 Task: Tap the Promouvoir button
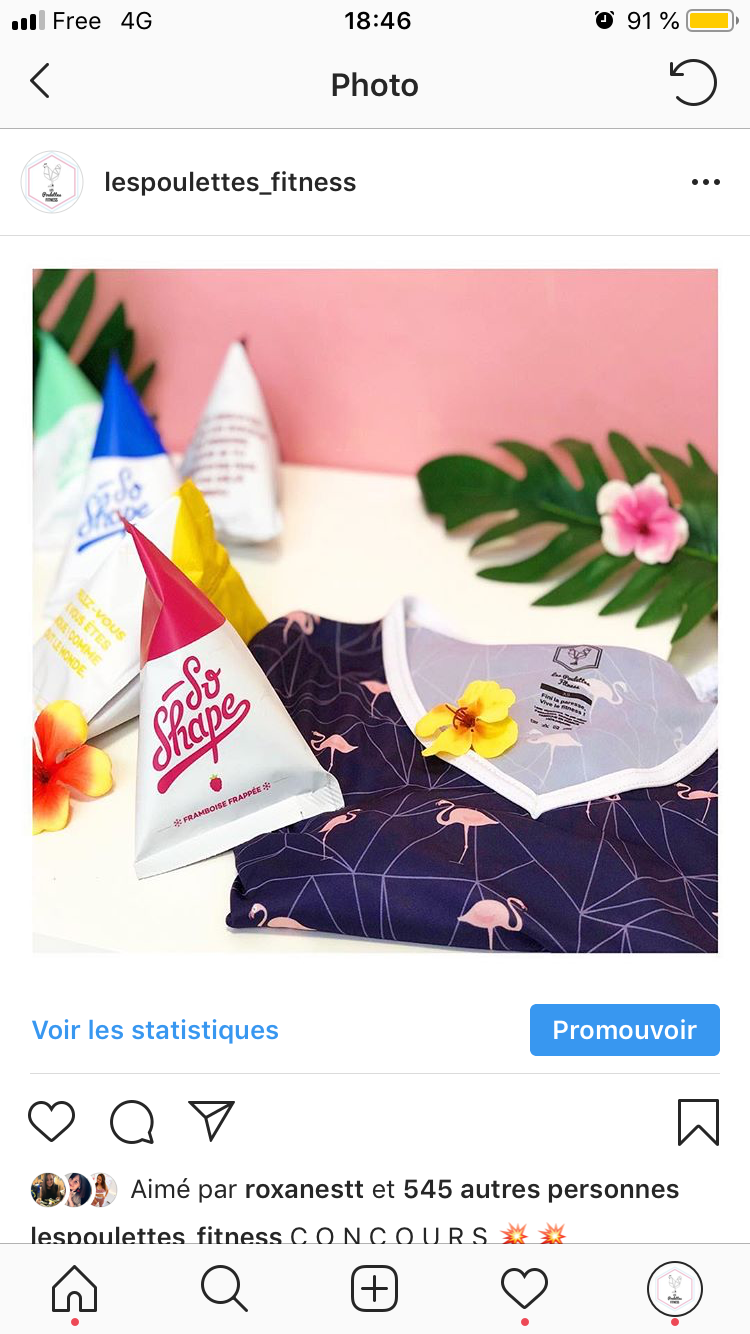[x=624, y=1030]
